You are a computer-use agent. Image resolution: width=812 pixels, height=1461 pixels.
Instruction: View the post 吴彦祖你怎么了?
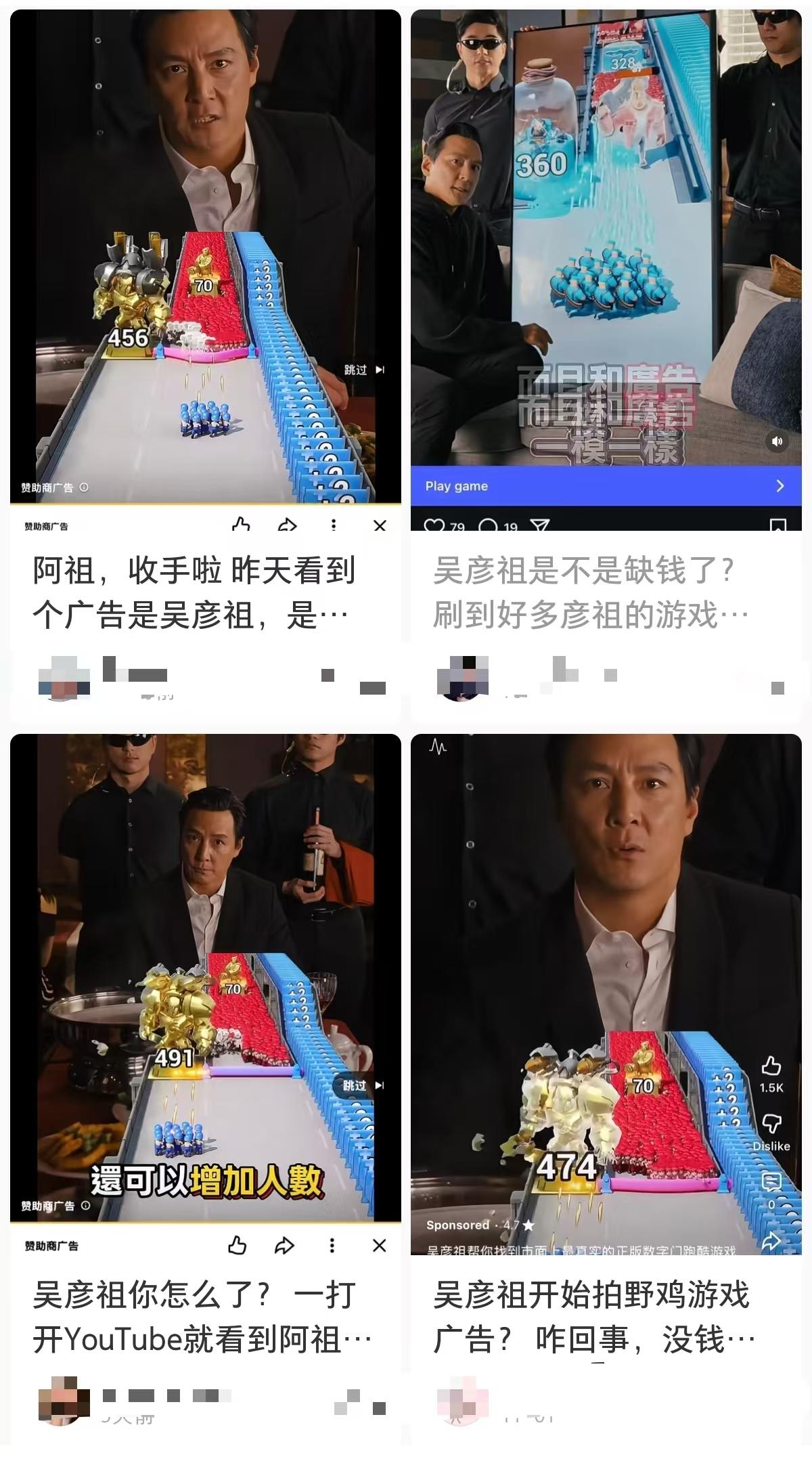click(x=202, y=1317)
